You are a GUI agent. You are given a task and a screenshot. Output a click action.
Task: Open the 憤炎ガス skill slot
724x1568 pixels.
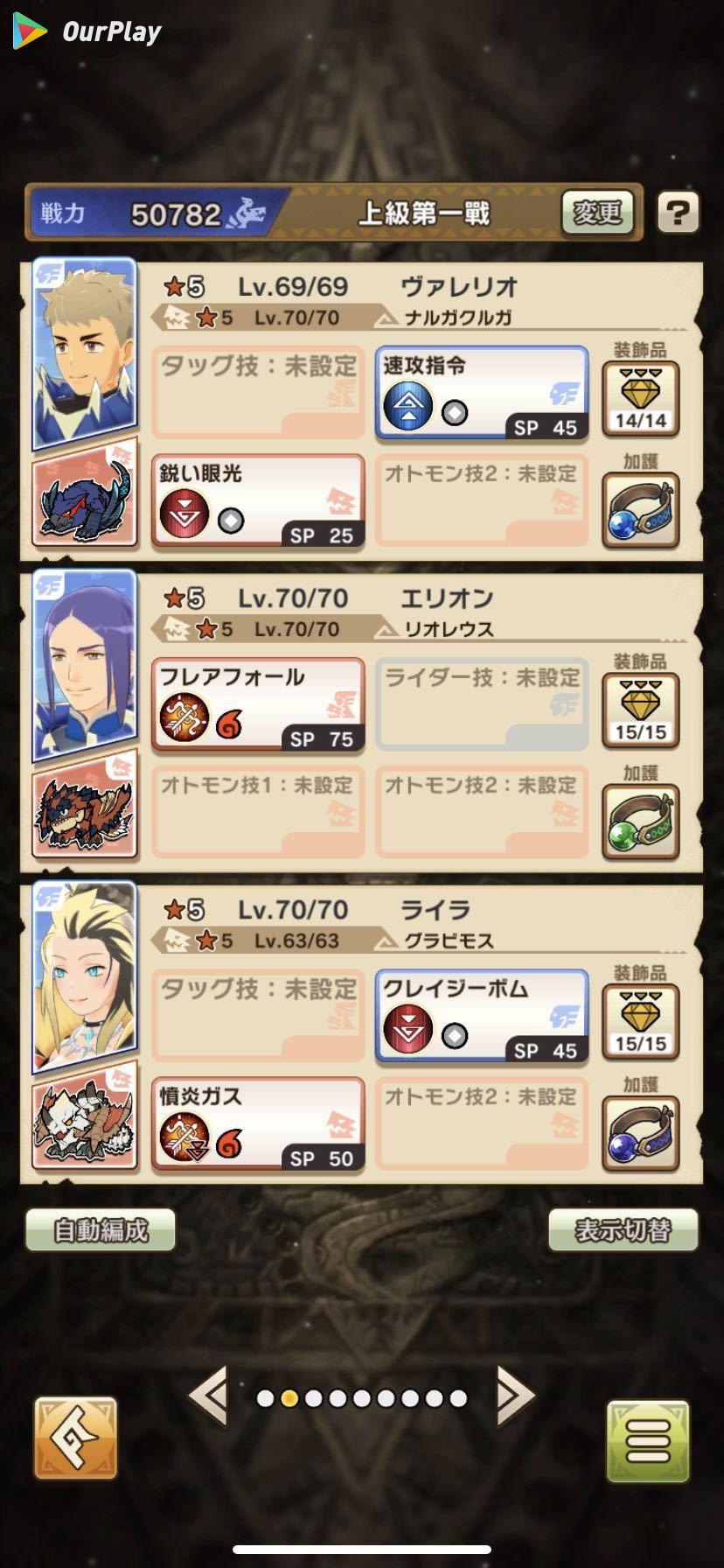coord(258,1124)
